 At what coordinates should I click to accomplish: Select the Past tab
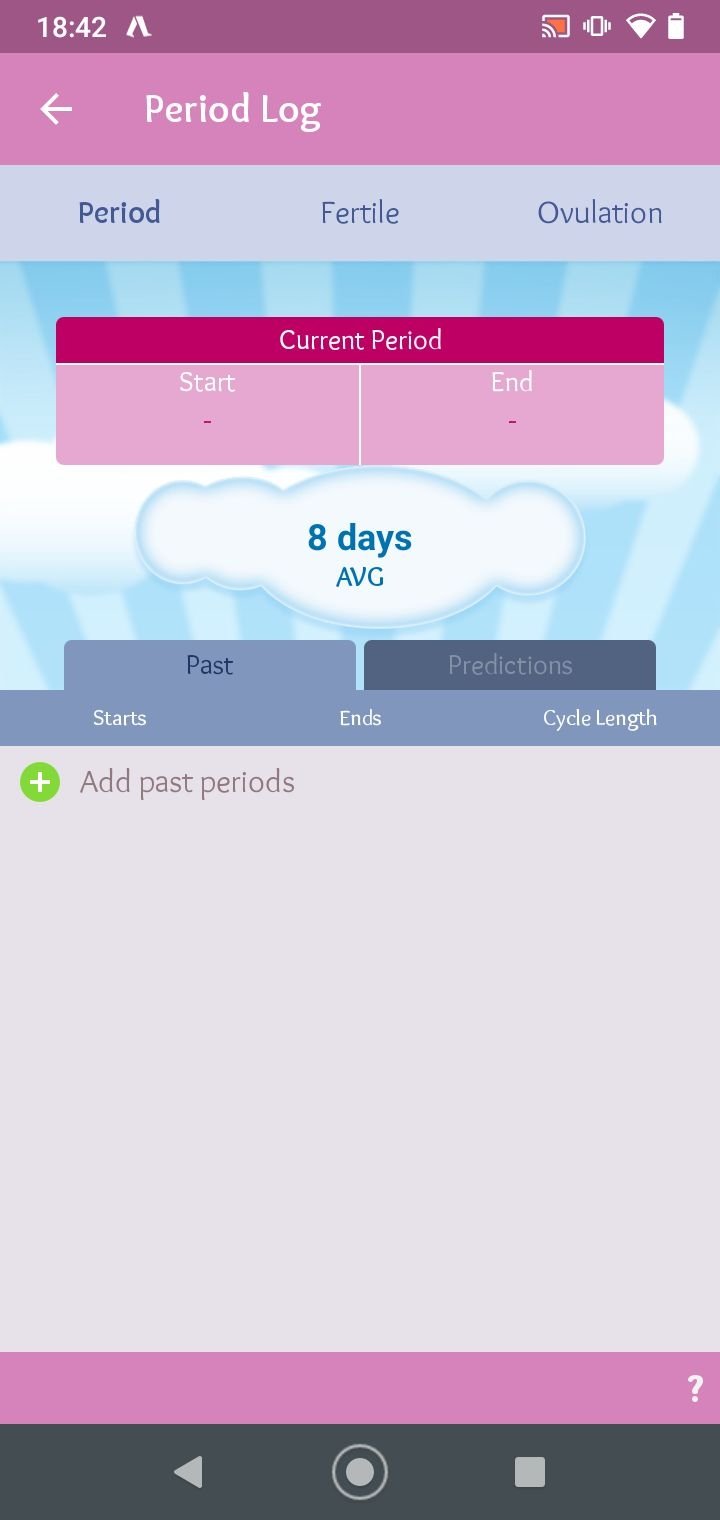(210, 665)
